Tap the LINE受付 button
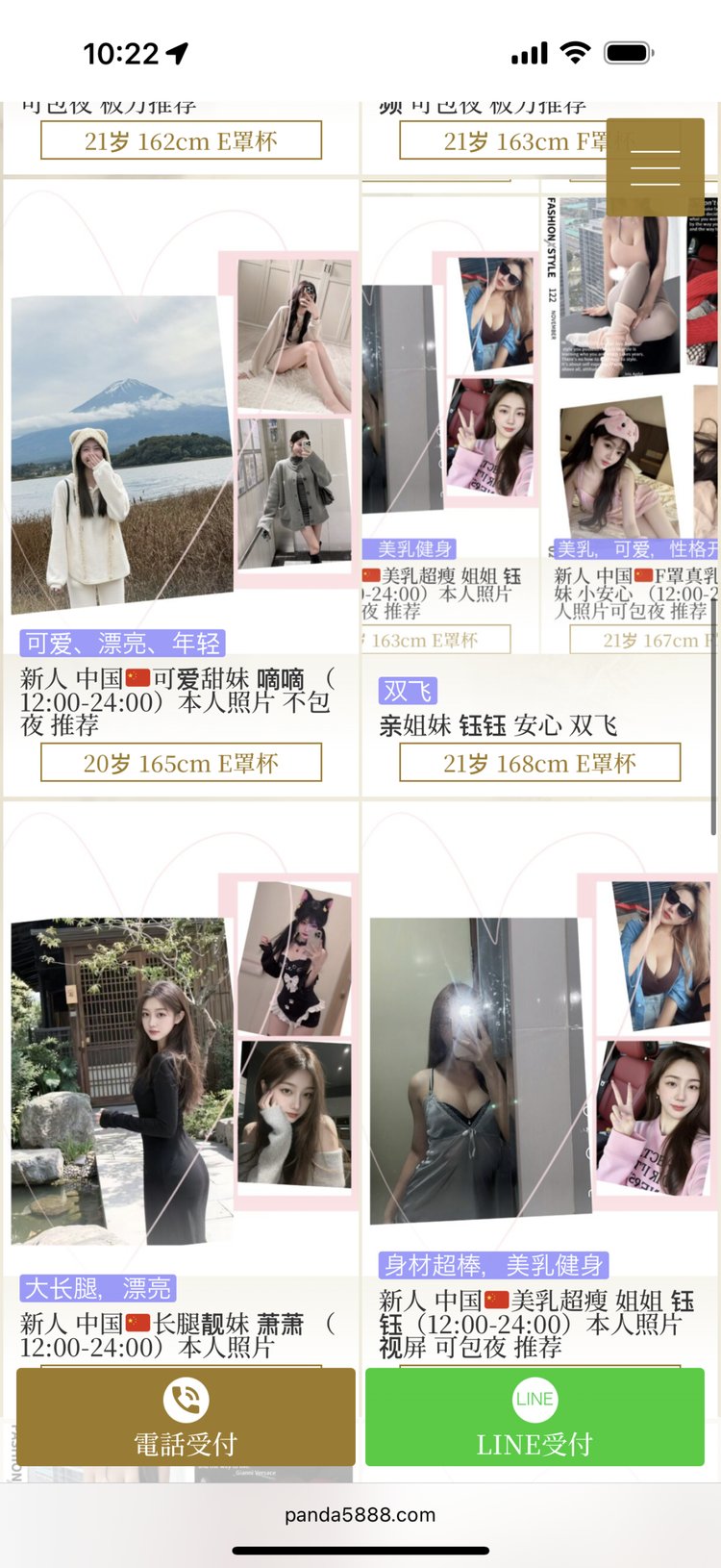The image size is (721, 1568). [535, 1416]
